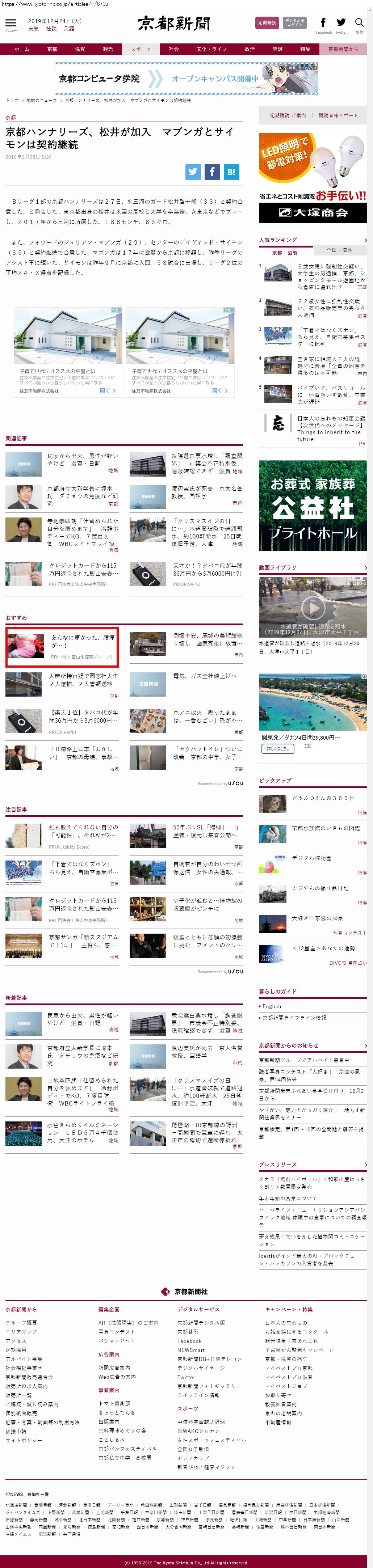The height and width of the screenshot is (1568, 373).
Task: Open the English link in 暮らしのガイド
Action: 272,1006
